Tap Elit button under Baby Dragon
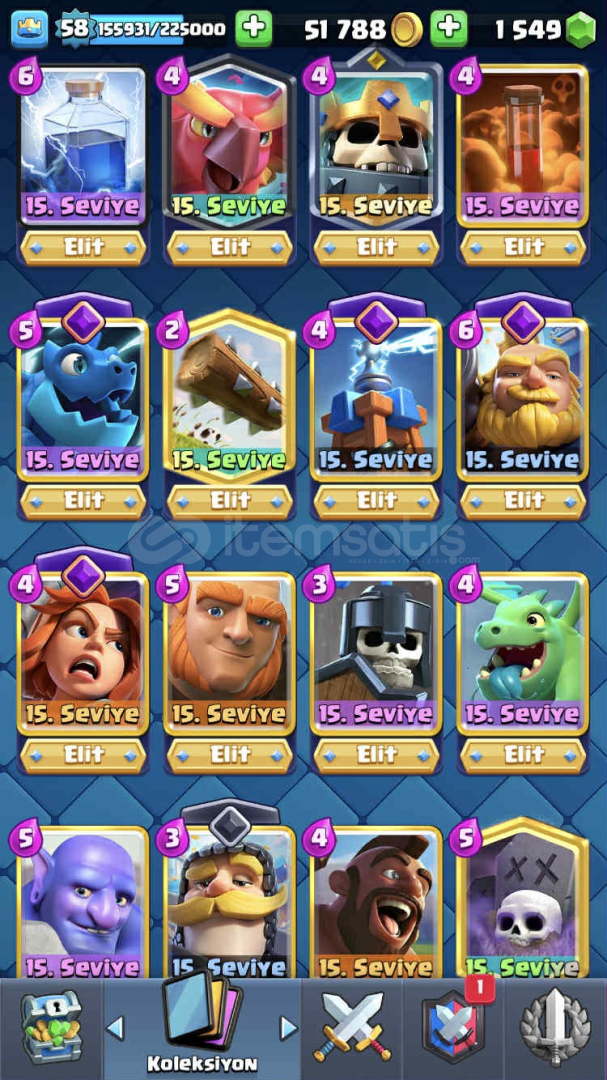This screenshot has height=1080, width=607. click(x=523, y=756)
